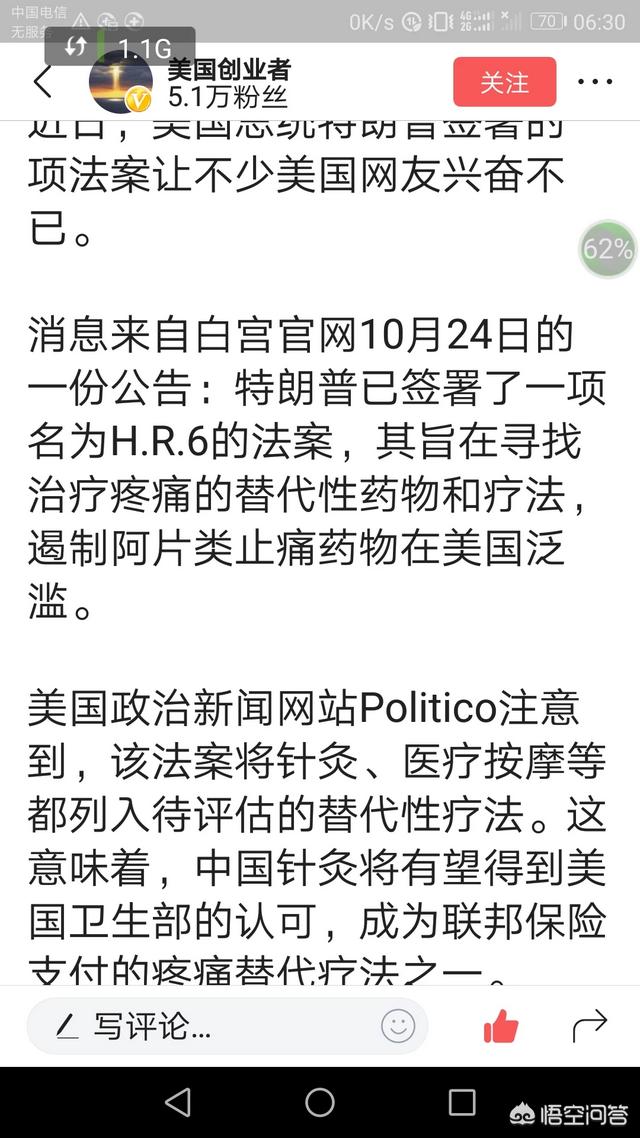Share this article via arrow icon
Viewport: 640px width, 1138px height.
click(590, 1024)
